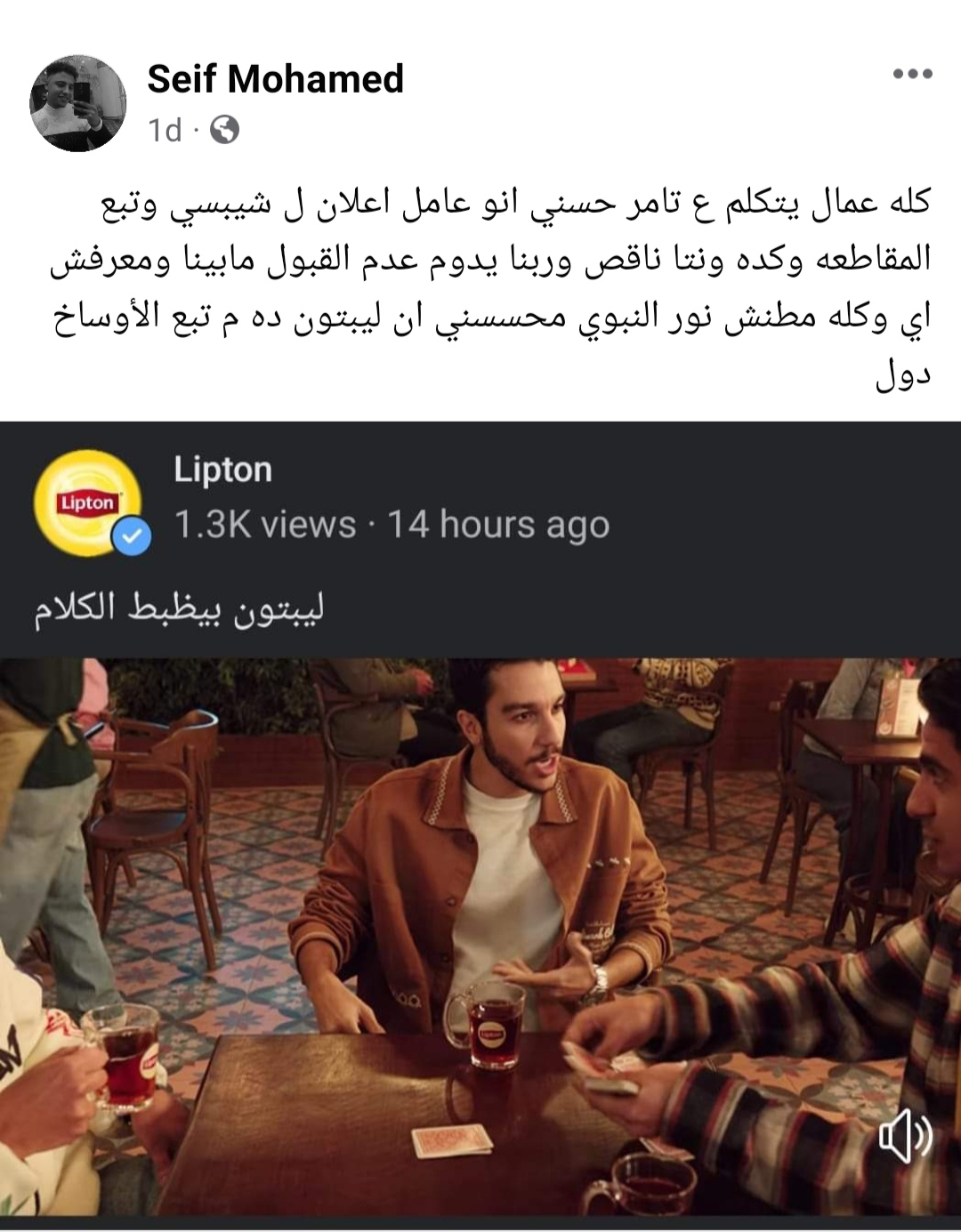This screenshot has width=961, height=1232.
Task: Open the shared Lipton video
Action: [x=480, y=934]
